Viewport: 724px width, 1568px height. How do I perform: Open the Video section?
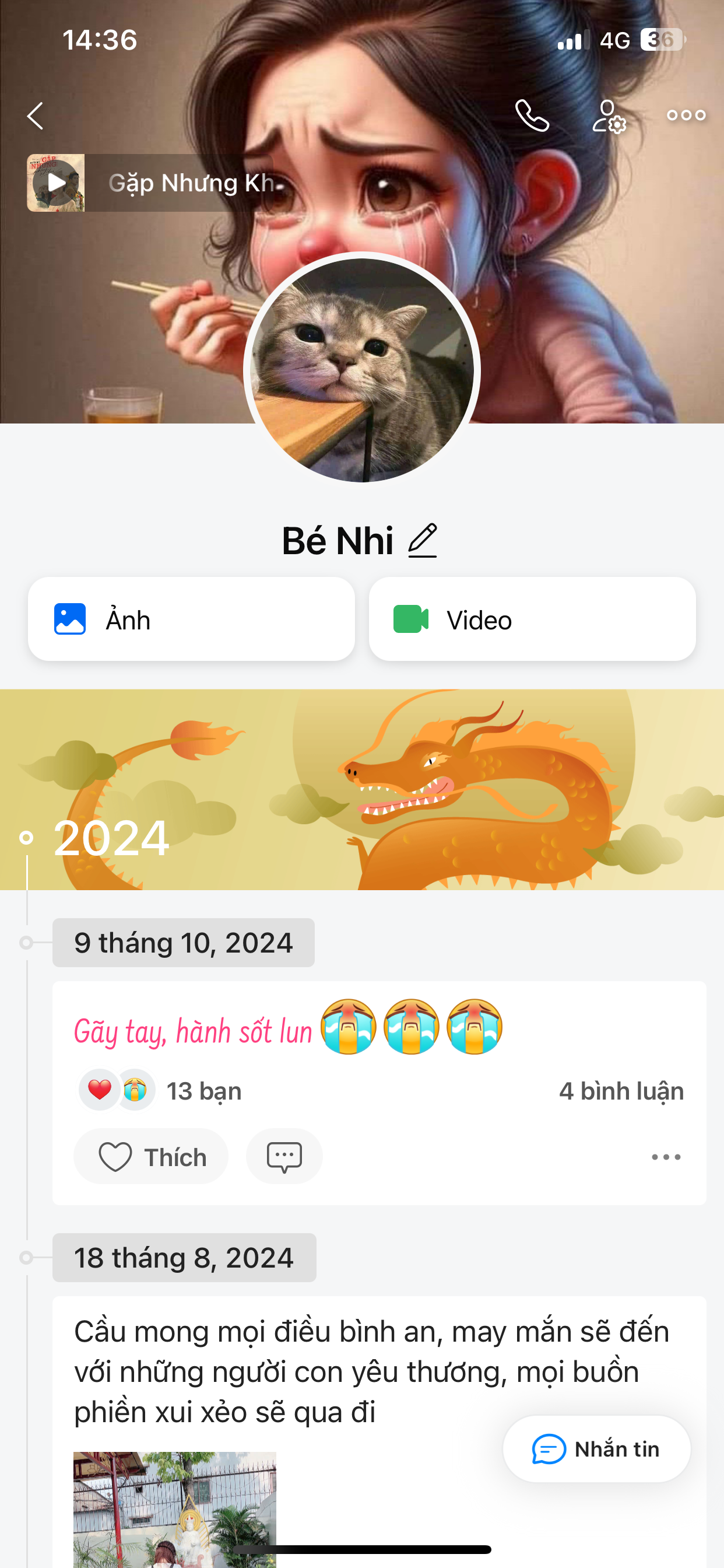(532, 619)
